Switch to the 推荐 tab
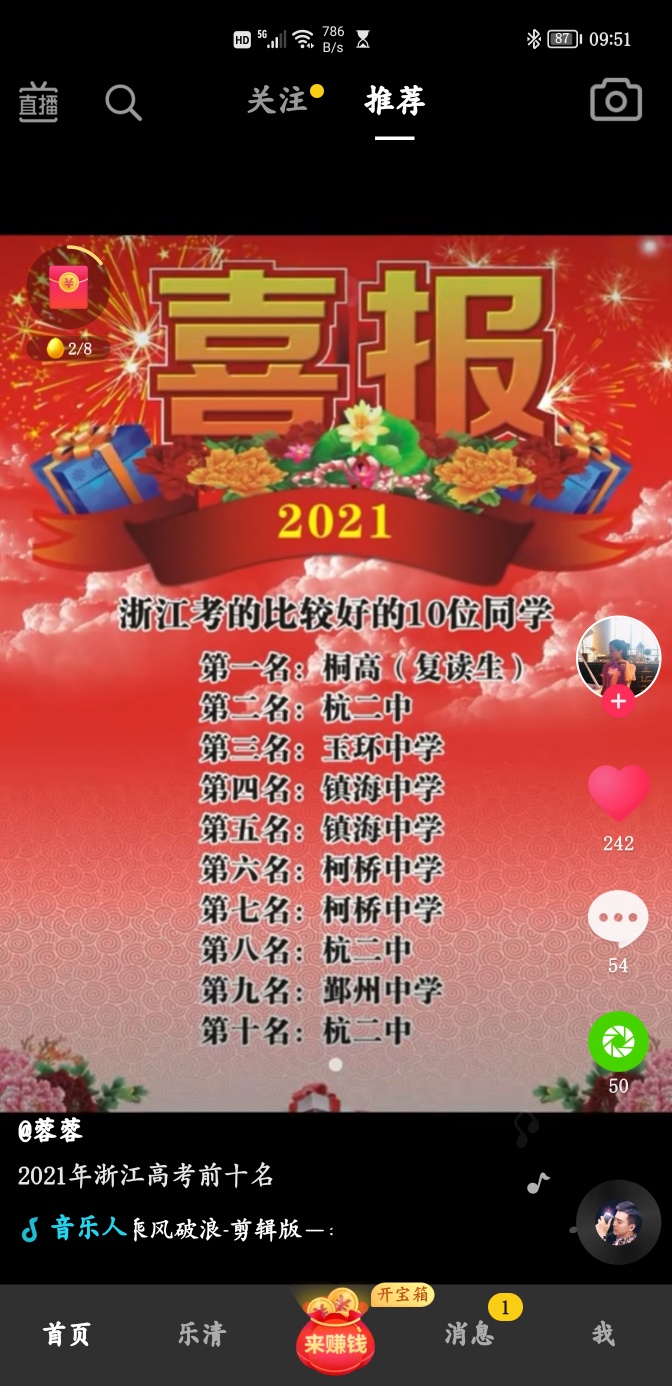This screenshot has width=672, height=1386. [394, 101]
